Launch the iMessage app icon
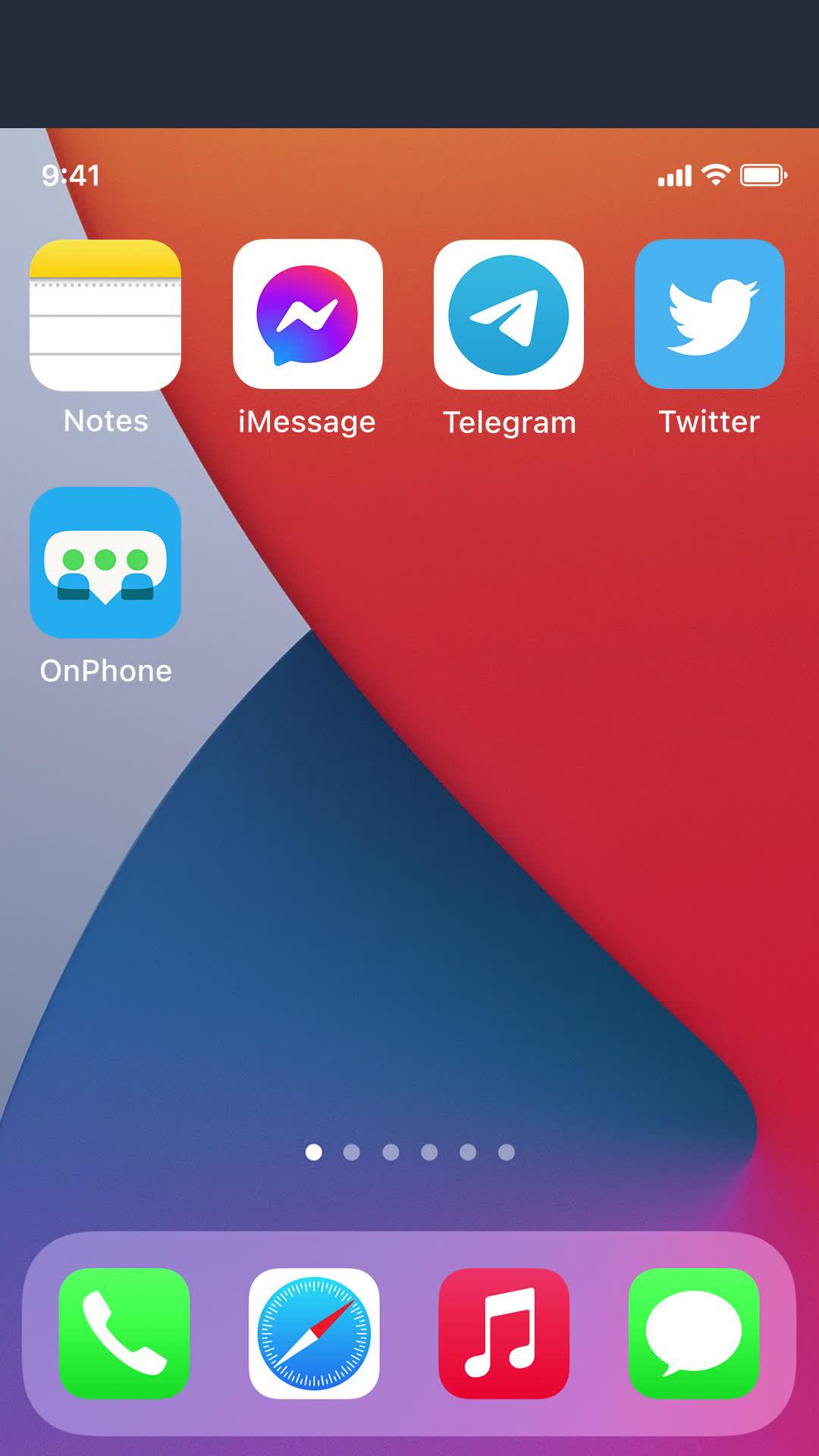 point(307,315)
